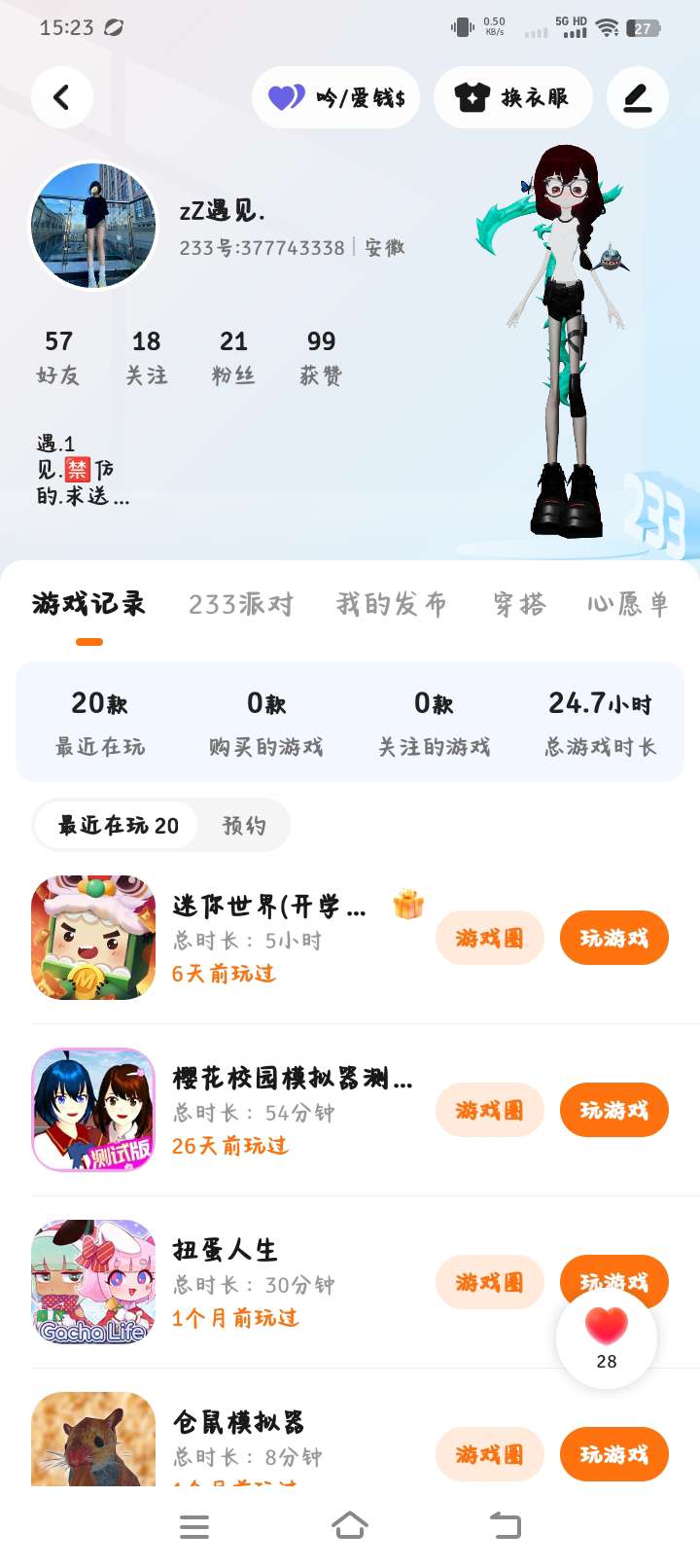700x1568 pixels.
Task: Open 游戏圈 for 迷你世界
Action: point(489,938)
